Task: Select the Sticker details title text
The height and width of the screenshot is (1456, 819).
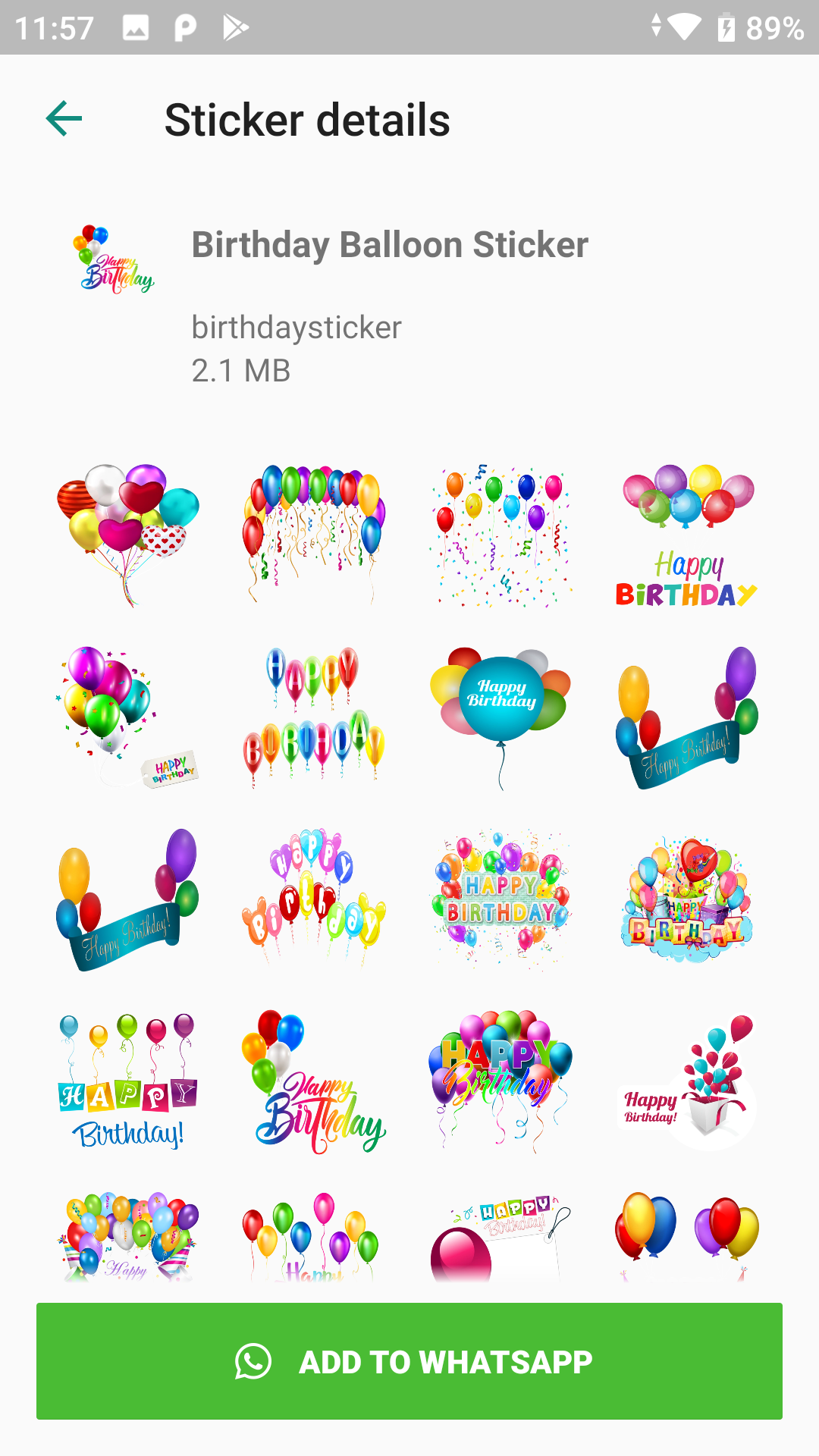Action: coord(307,120)
